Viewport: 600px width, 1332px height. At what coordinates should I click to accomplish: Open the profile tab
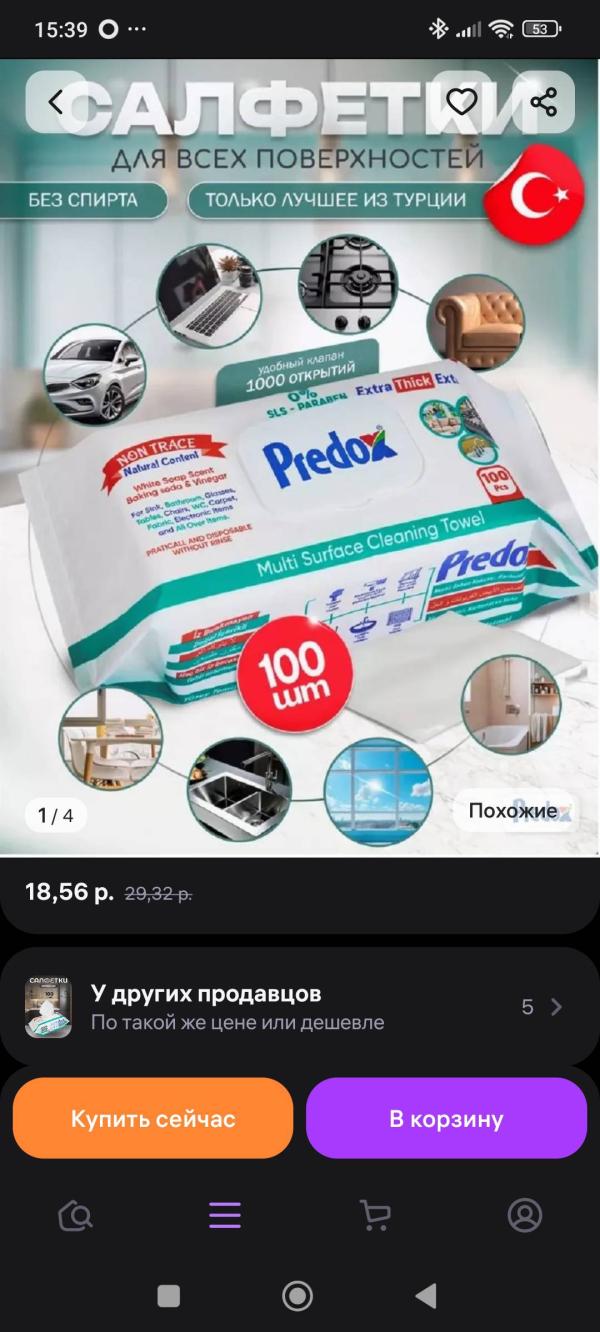pos(525,1215)
